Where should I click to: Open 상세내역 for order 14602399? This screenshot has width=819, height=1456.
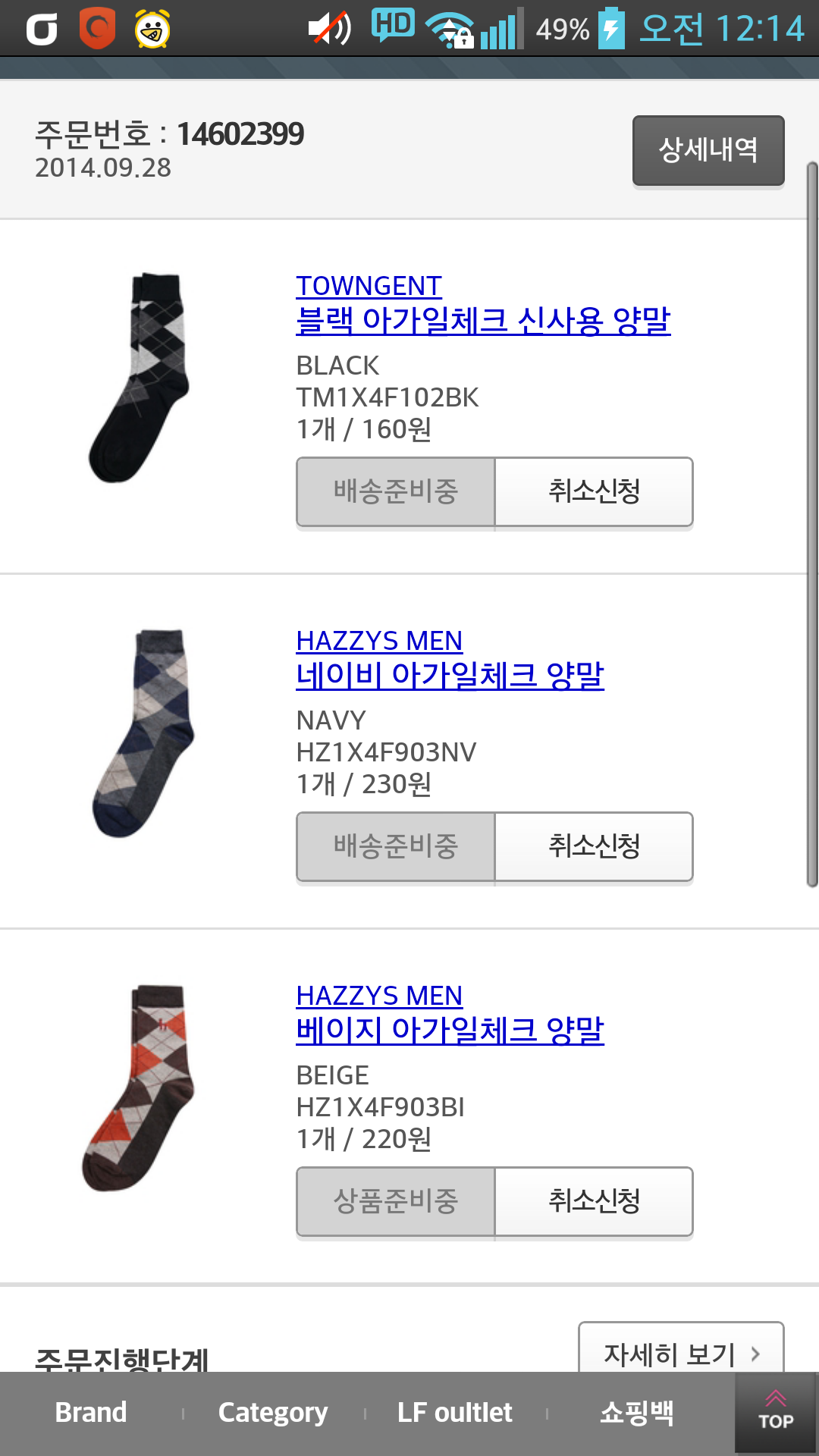point(708,150)
